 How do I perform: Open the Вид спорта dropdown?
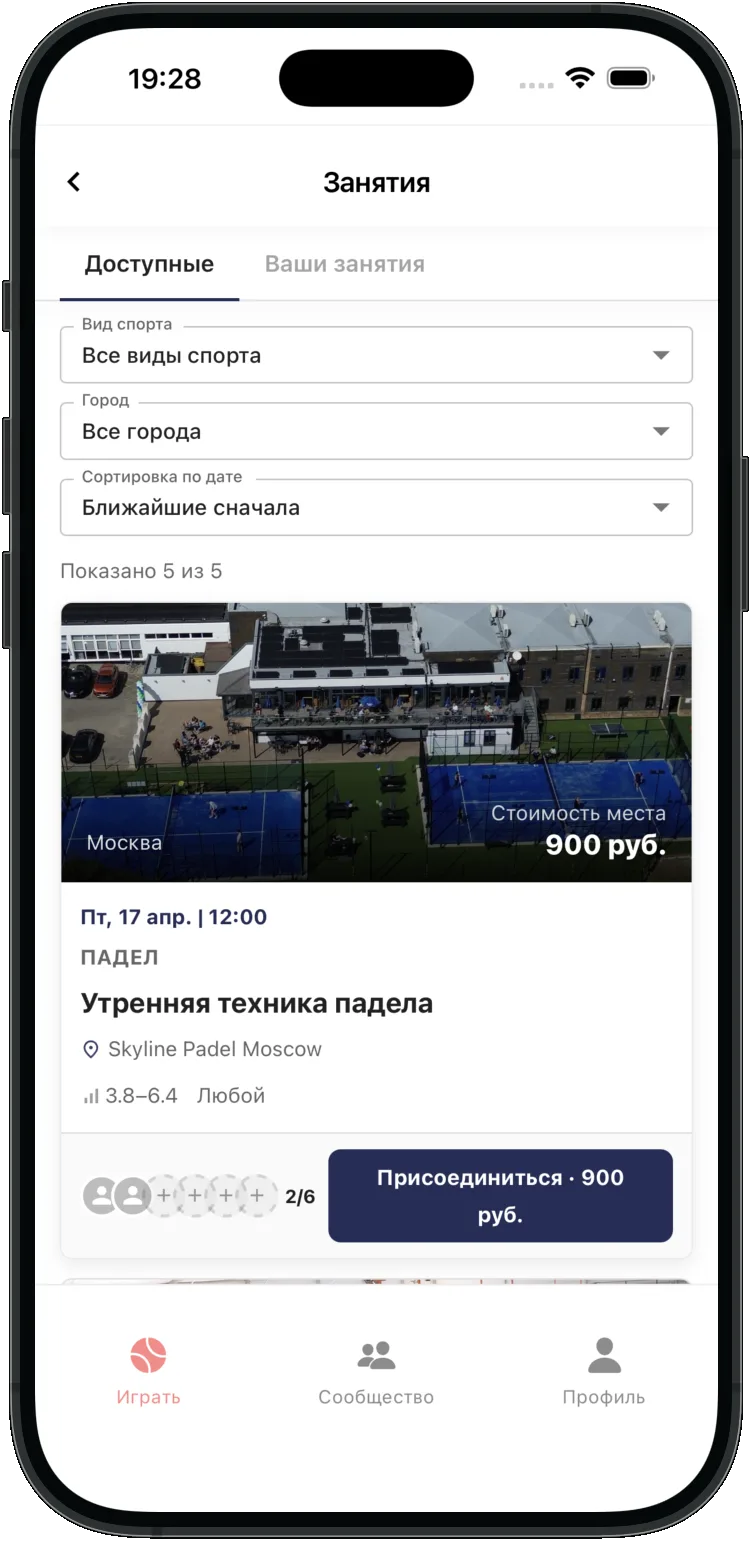click(x=376, y=354)
